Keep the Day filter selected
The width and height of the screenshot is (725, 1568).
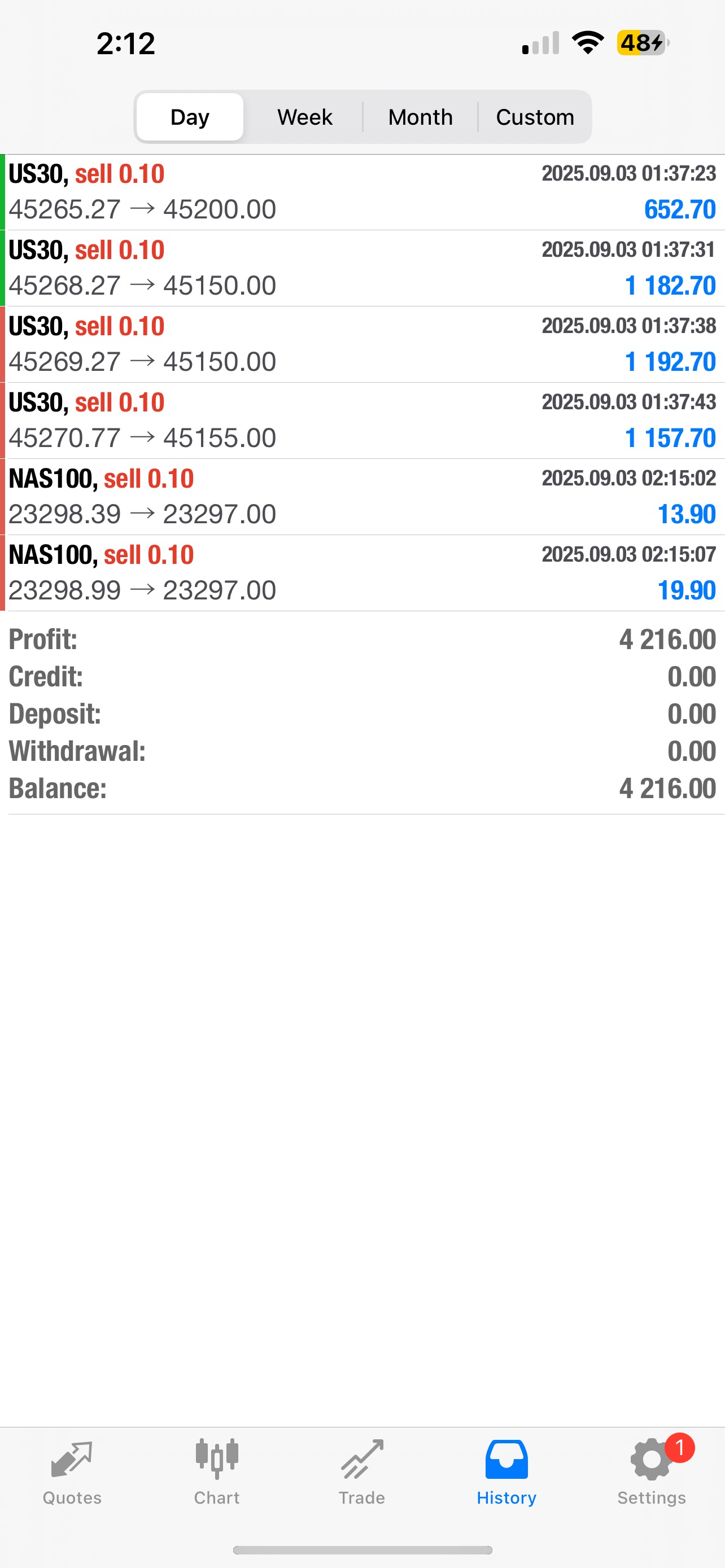pyautogui.click(x=189, y=116)
